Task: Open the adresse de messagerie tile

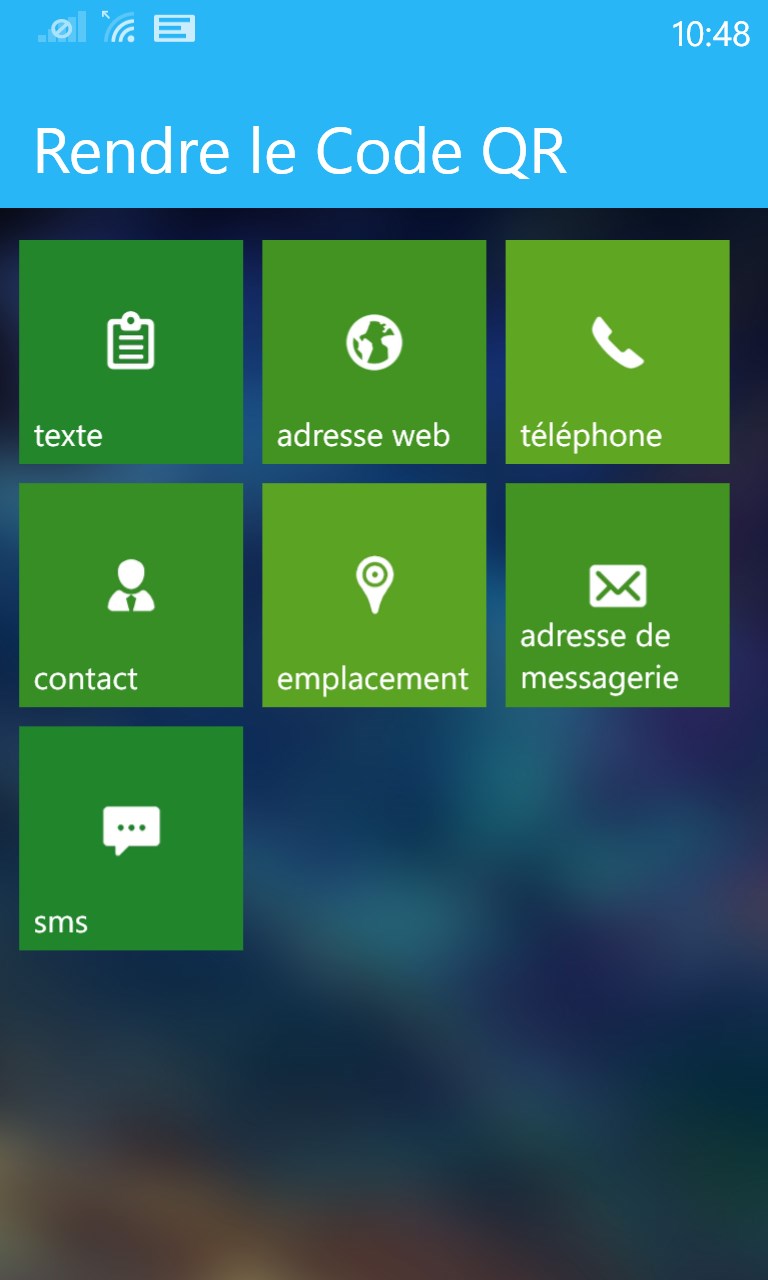Action: [617, 594]
